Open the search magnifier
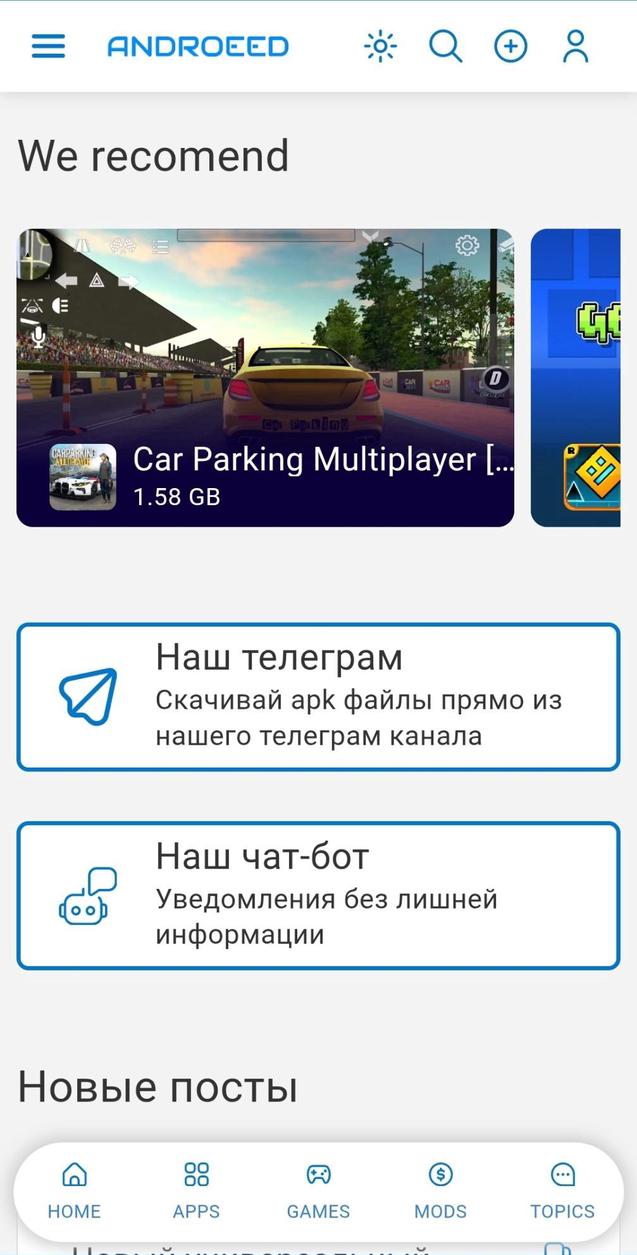The width and height of the screenshot is (637, 1255). pyautogui.click(x=445, y=46)
